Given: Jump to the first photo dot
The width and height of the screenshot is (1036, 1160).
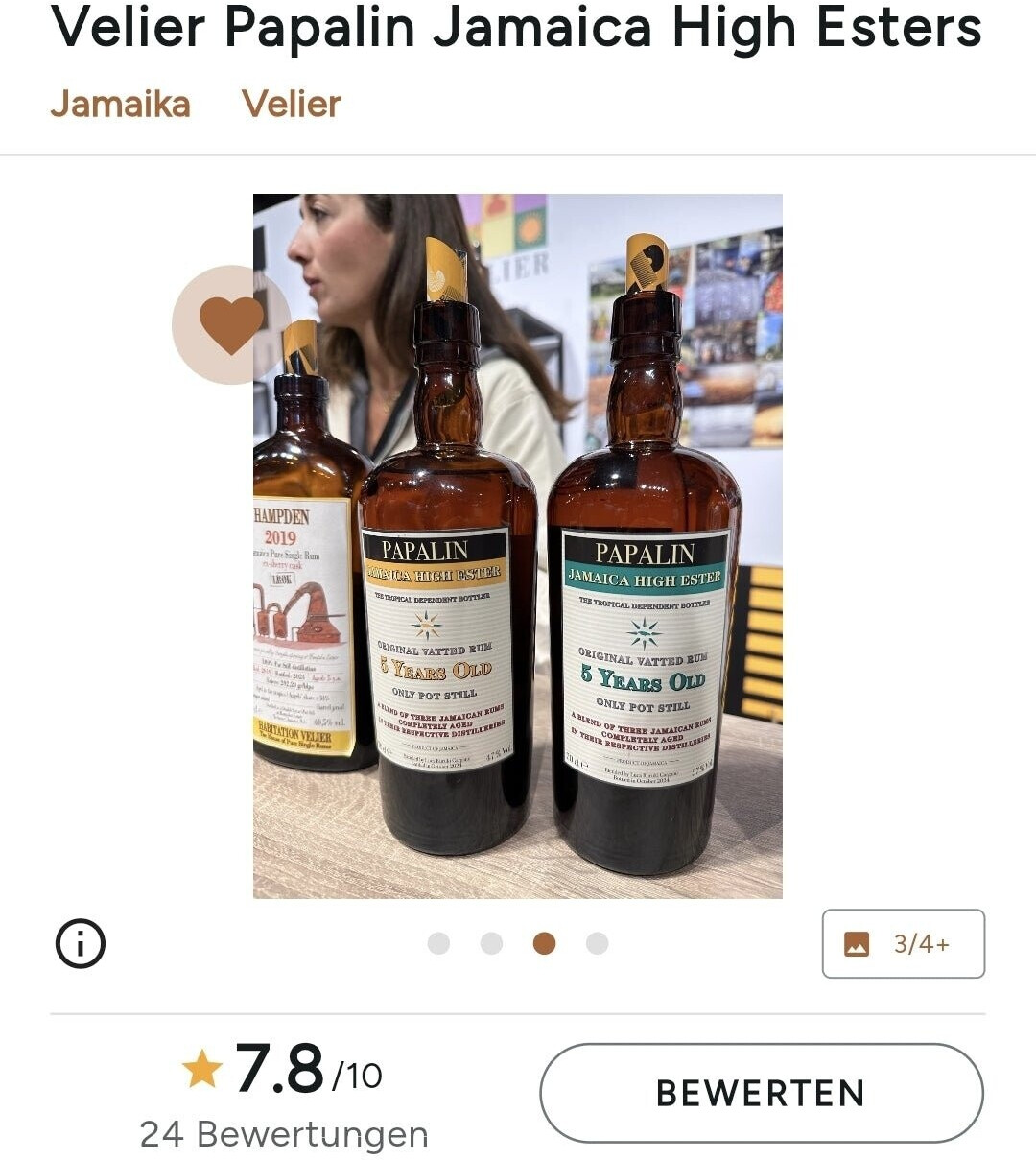Looking at the screenshot, I should 438,944.
